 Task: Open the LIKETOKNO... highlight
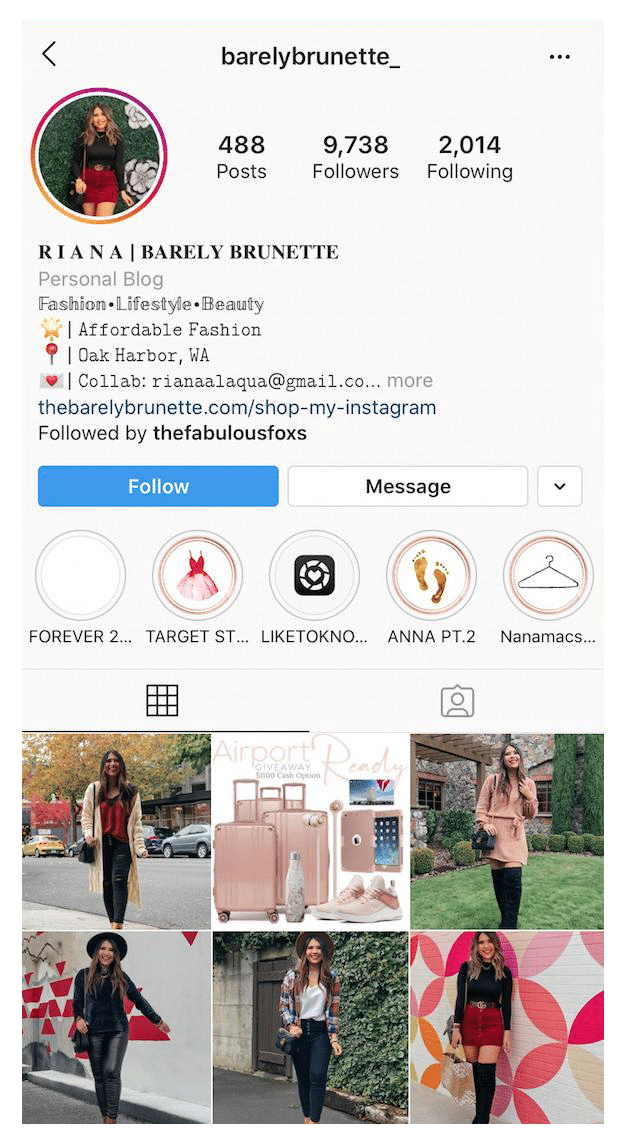coord(314,576)
